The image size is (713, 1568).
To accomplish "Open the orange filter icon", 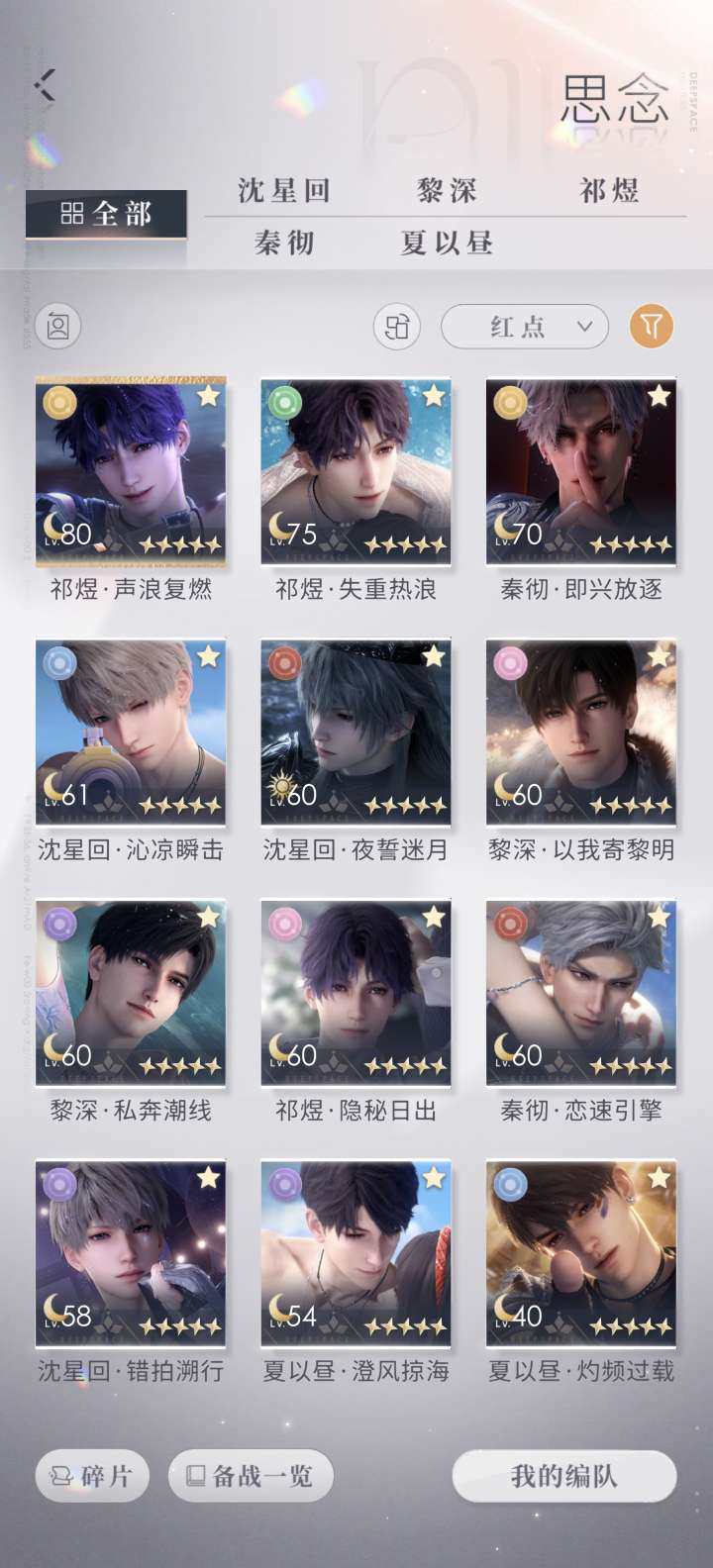I will [651, 326].
